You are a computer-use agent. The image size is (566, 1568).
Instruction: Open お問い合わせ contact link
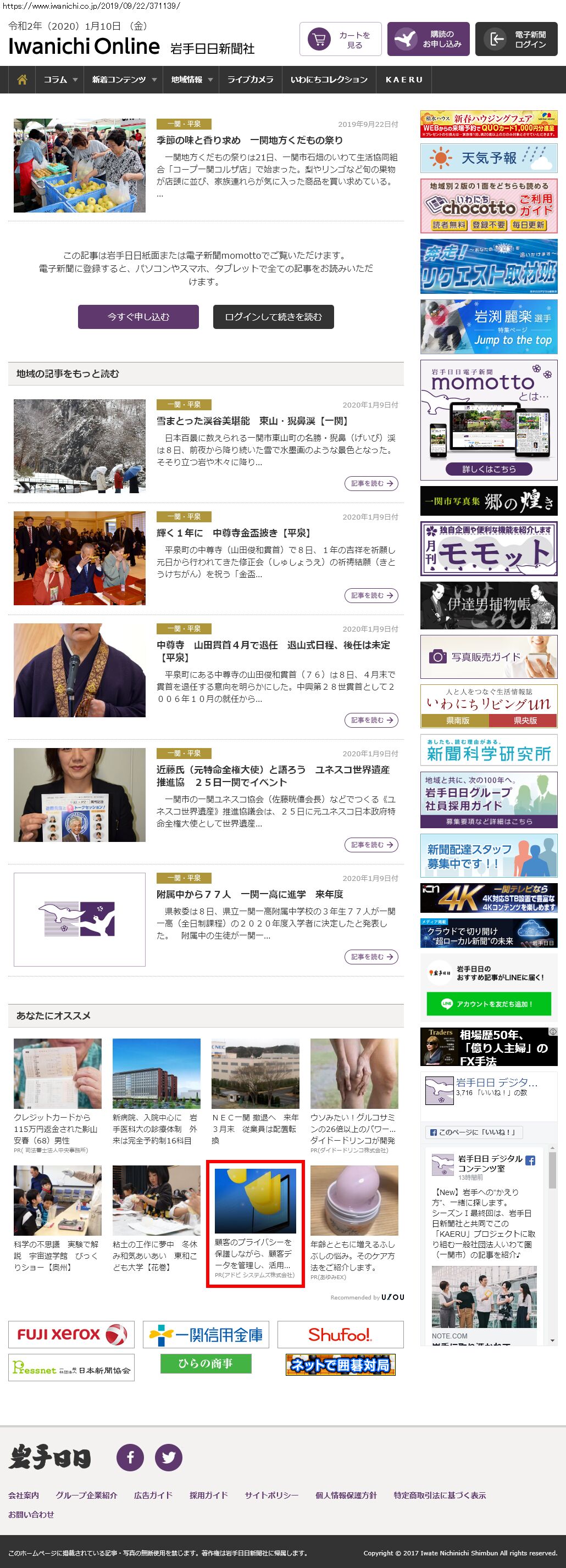click(31, 1514)
